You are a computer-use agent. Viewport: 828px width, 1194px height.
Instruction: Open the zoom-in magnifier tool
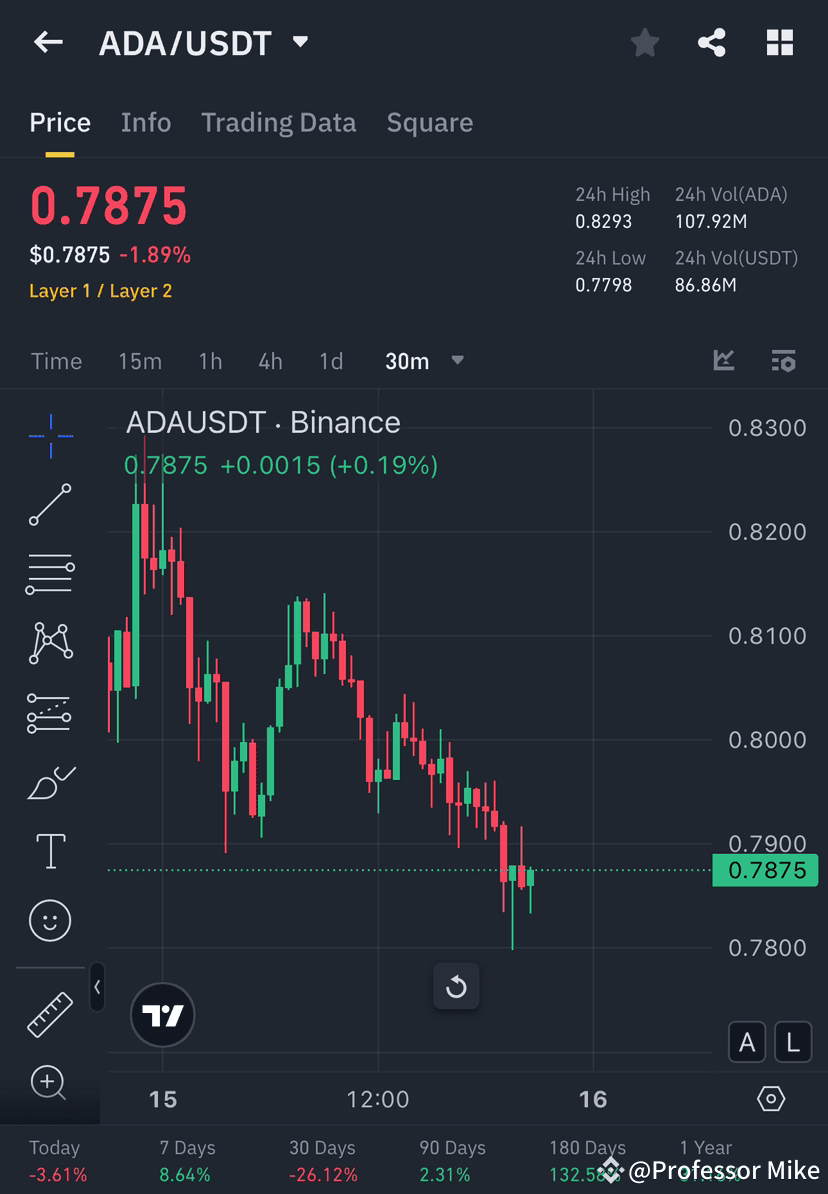point(49,1083)
